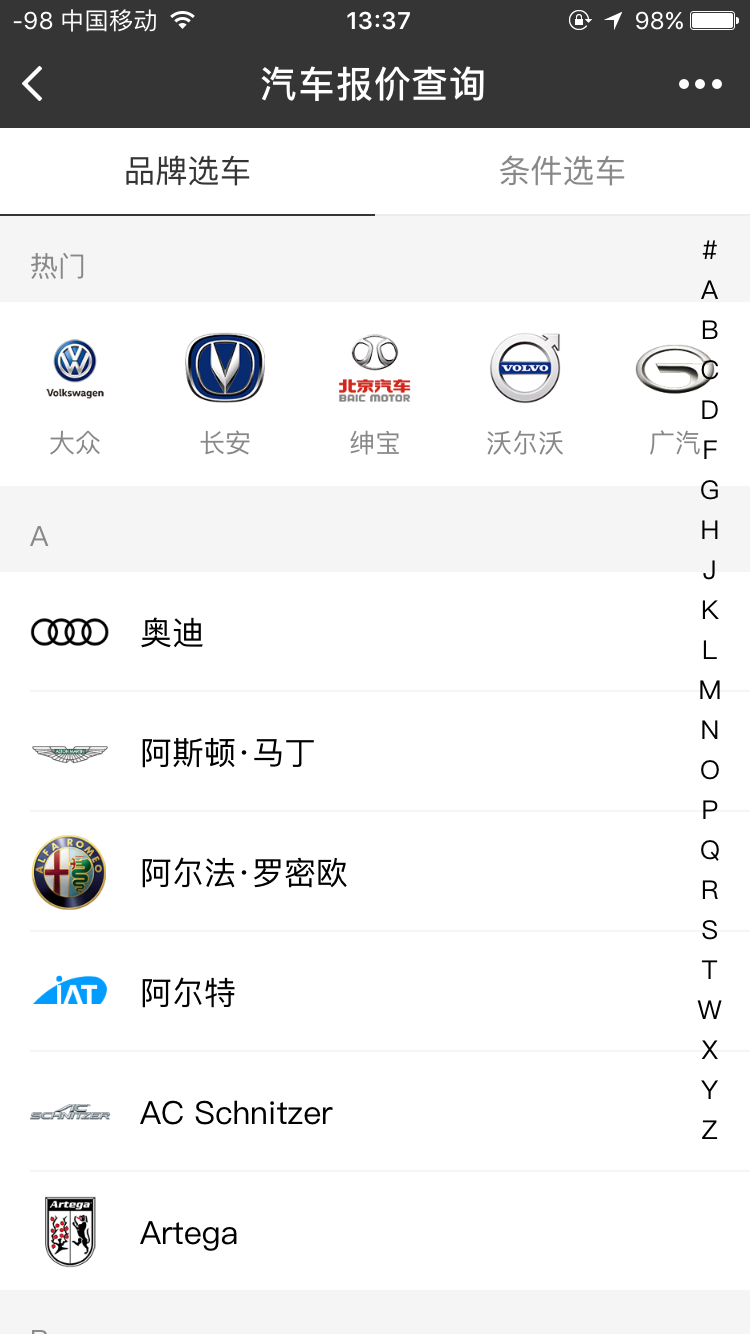Select the 品牌选车 tab
750x1334 pixels.
[187, 171]
